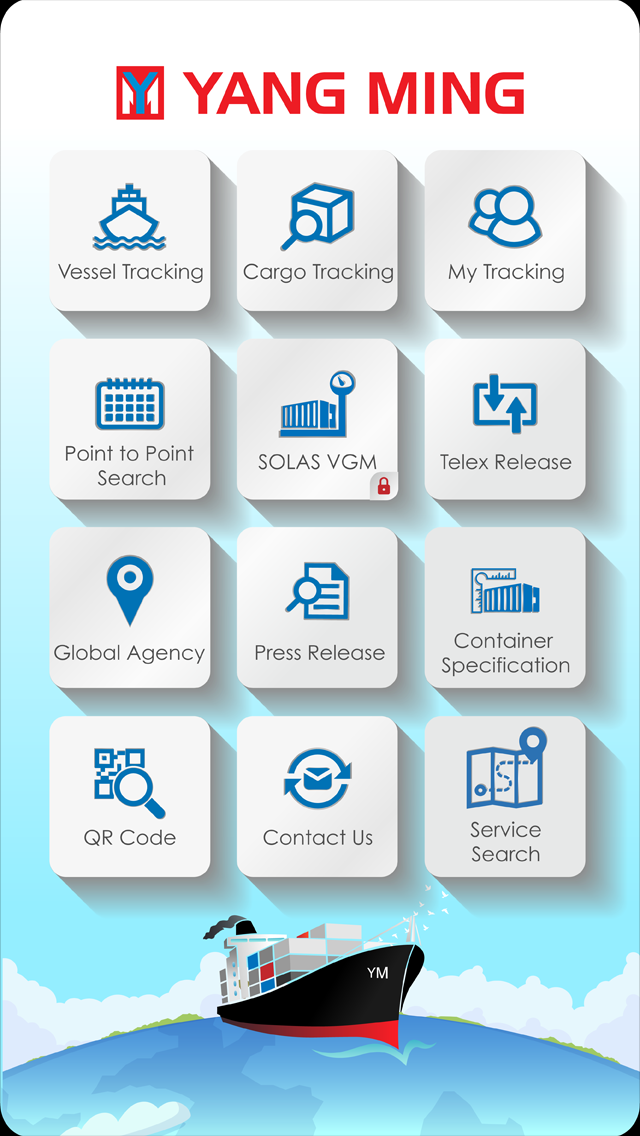Go to My Tracking

[505, 231]
